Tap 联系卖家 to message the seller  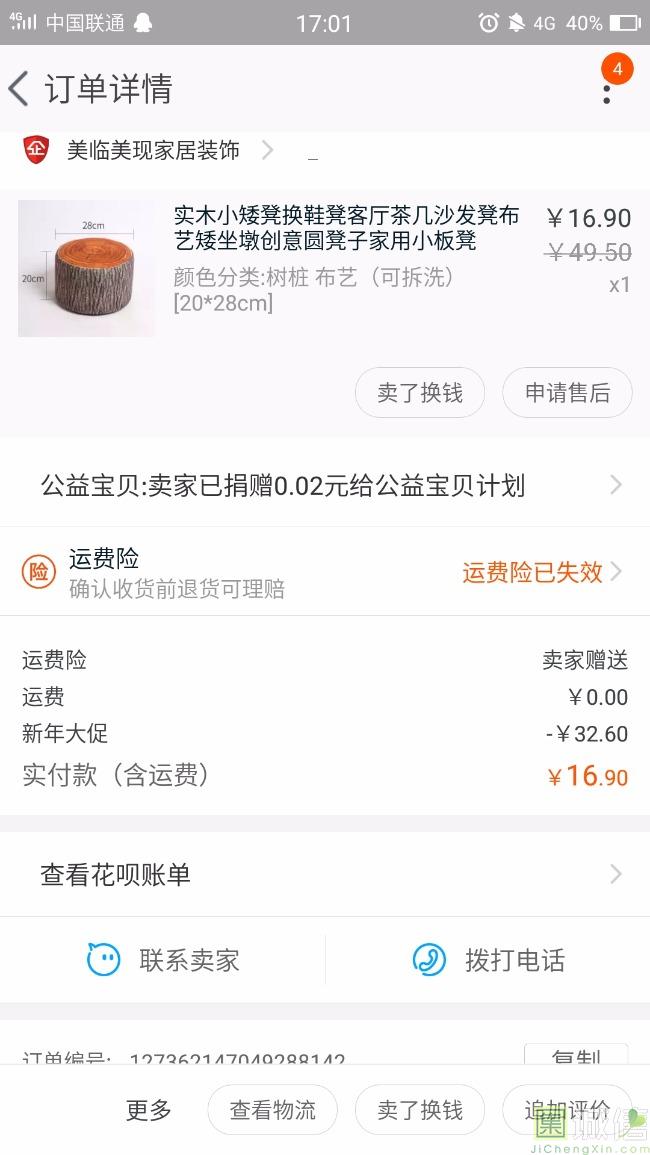coord(163,961)
